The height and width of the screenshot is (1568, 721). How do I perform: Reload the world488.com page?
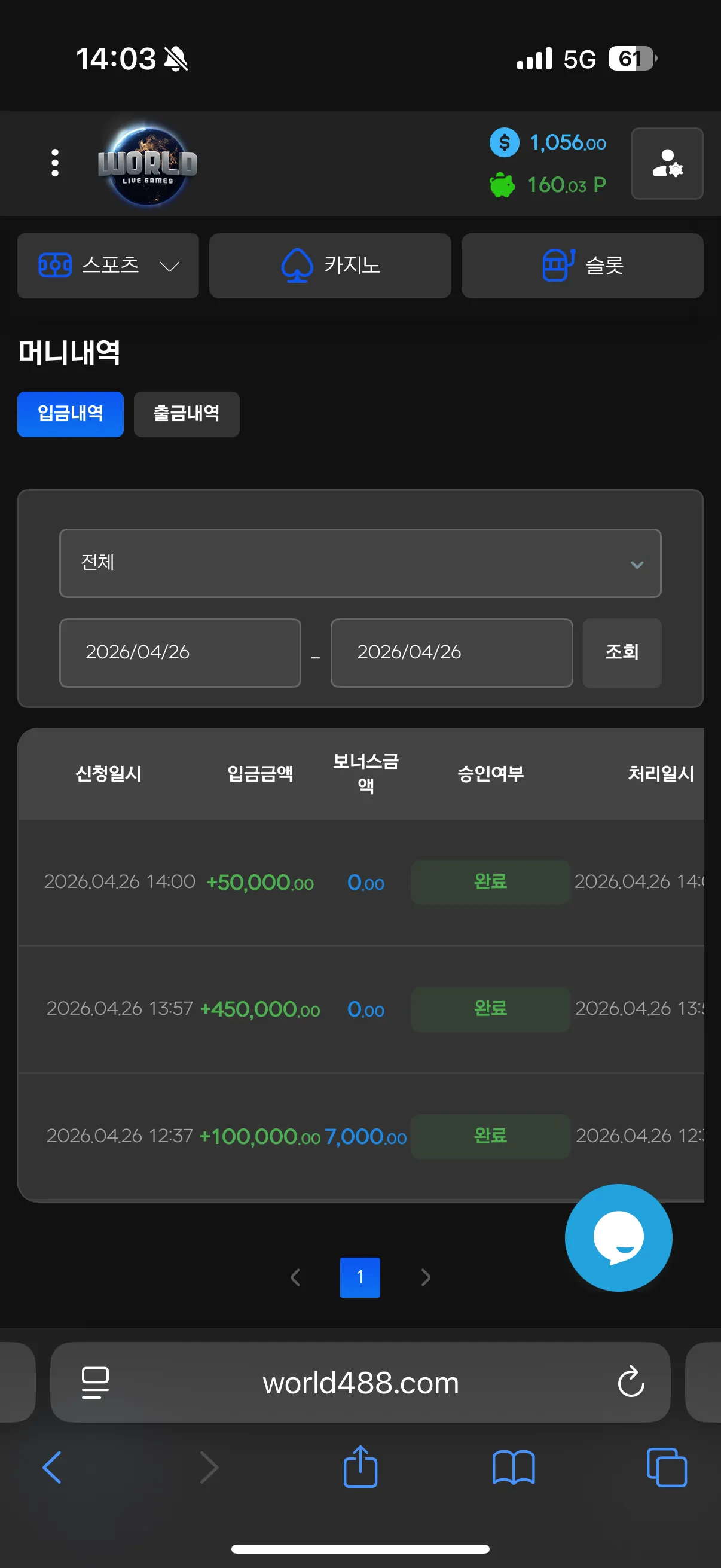pos(631,1382)
